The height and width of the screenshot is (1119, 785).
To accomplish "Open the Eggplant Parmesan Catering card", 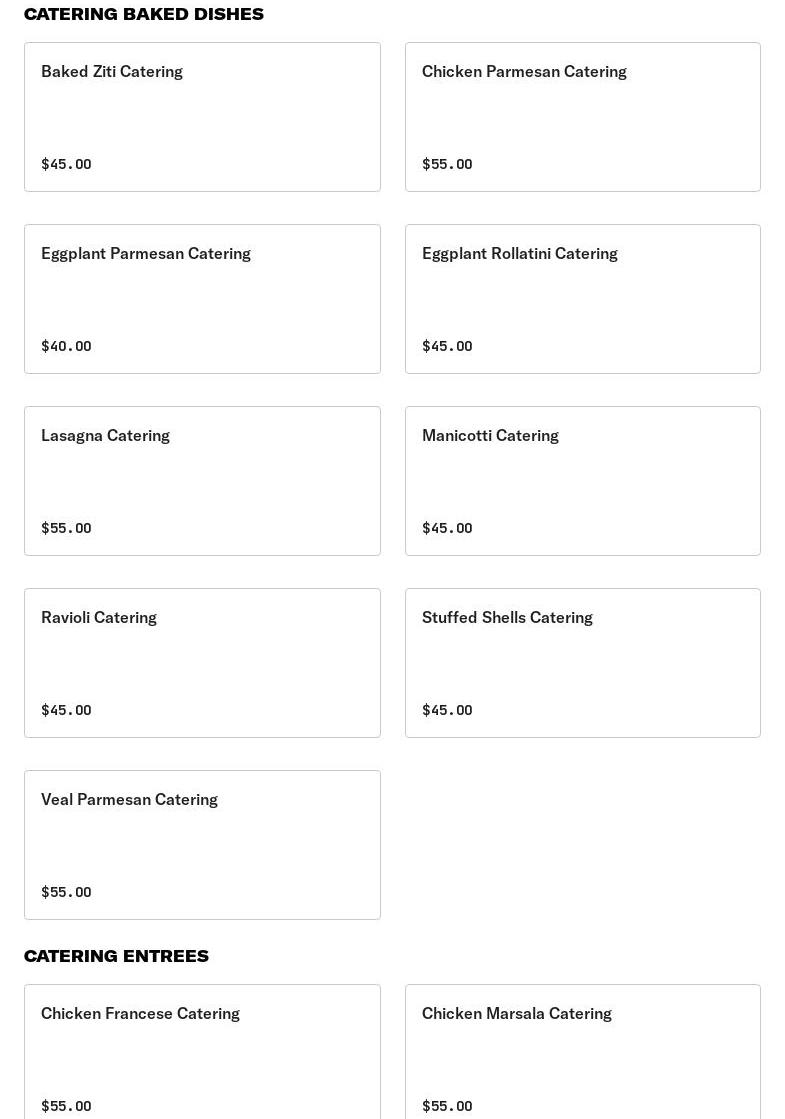I will point(202,299).
